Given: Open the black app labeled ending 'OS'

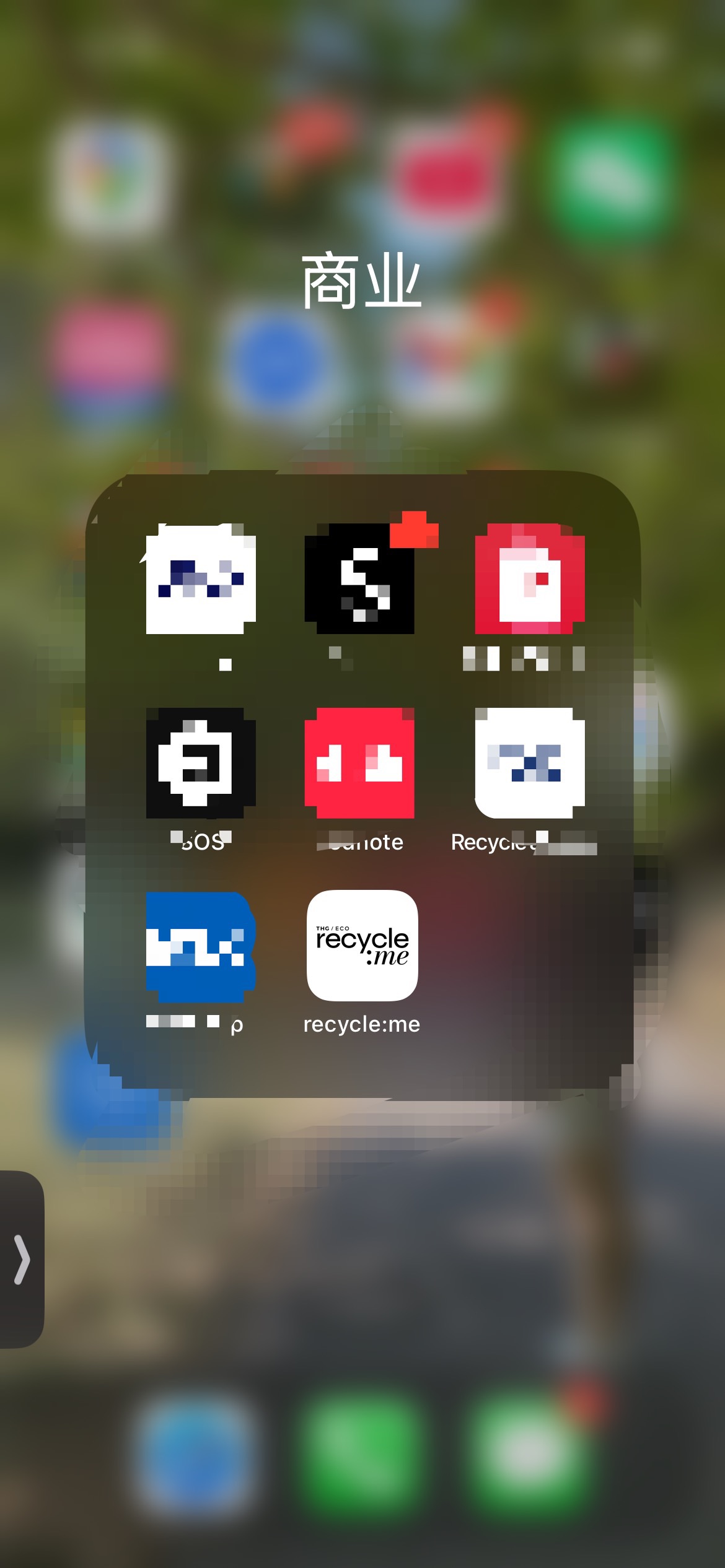Looking at the screenshot, I should (201, 763).
